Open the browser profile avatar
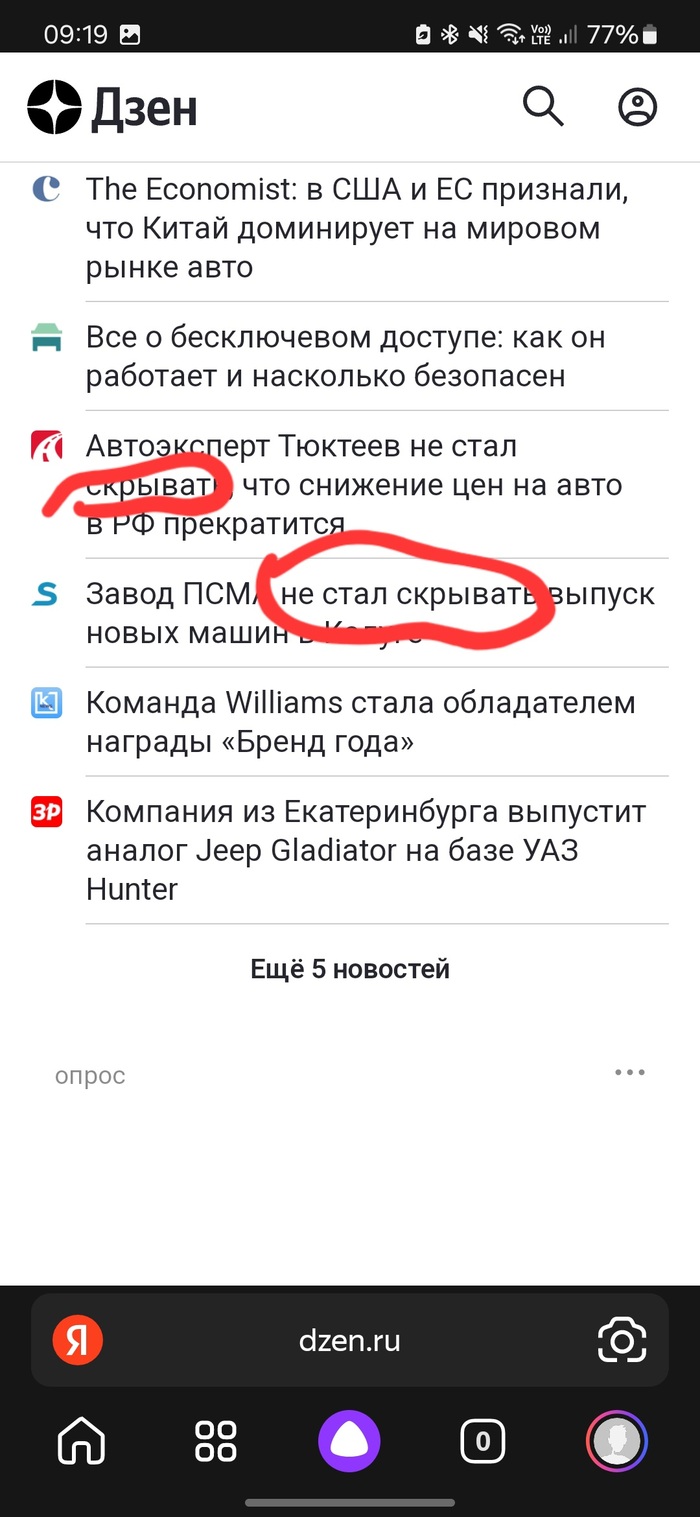 [x=617, y=1441]
